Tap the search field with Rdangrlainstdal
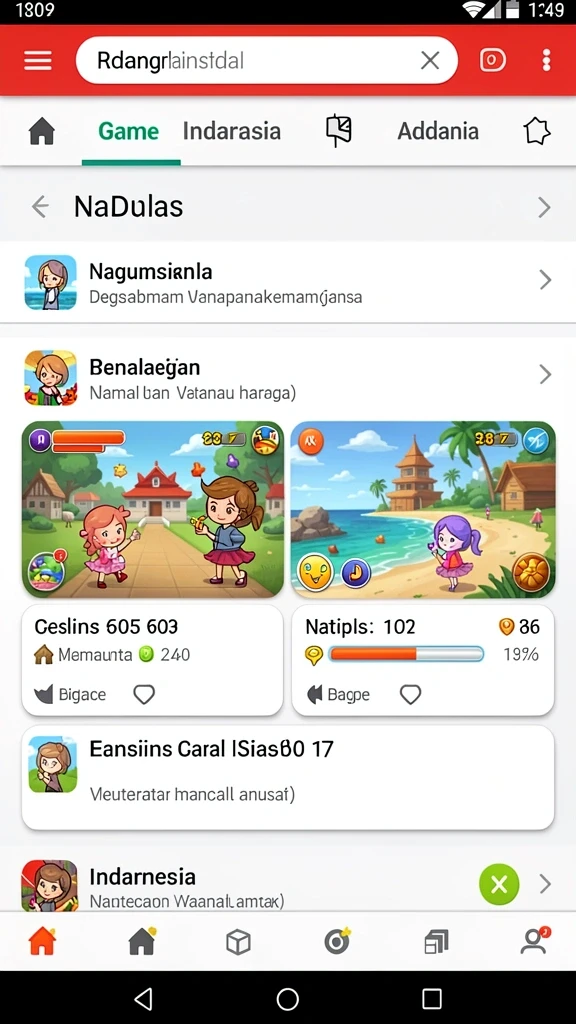This screenshot has width=576, height=1024. [266, 61]
